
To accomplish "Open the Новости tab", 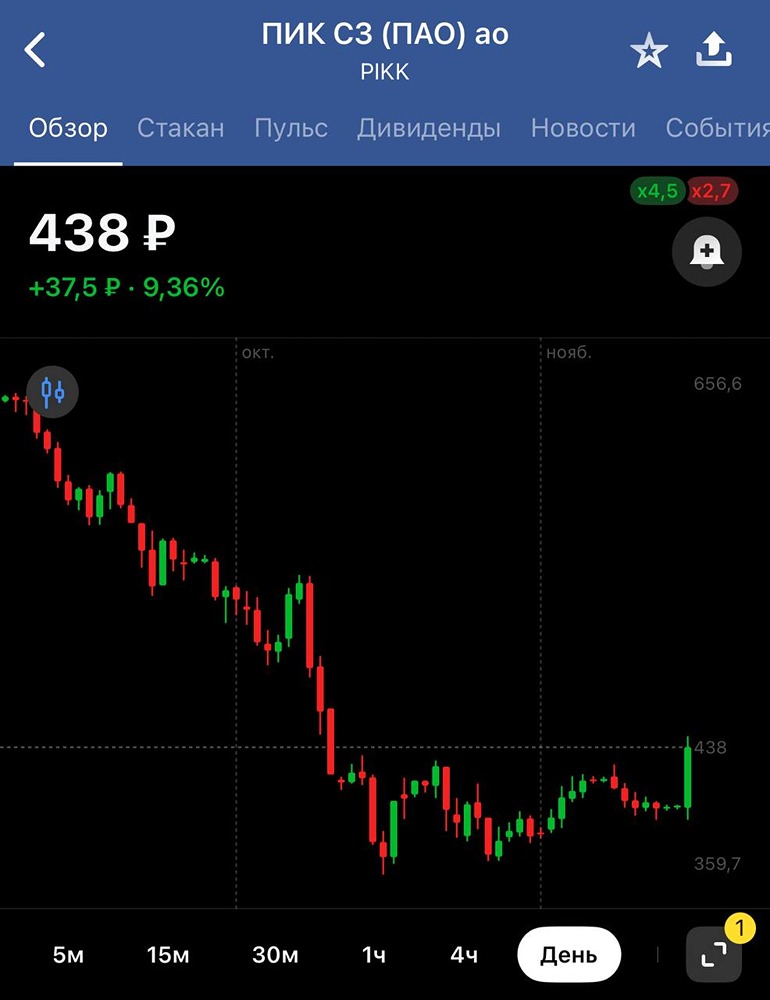I will (583, 128).
